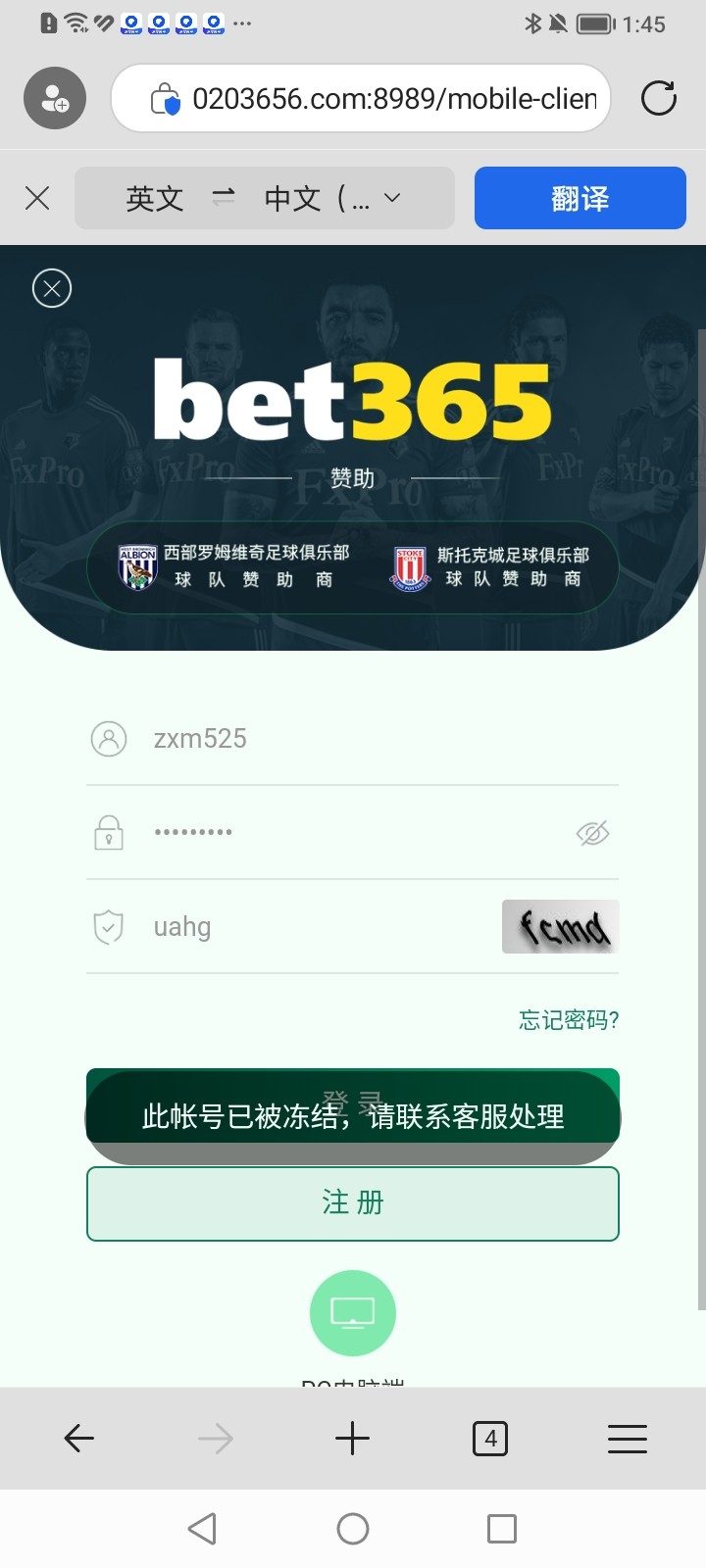
Task: Tap the blue 翻译 translate button
Action: pyautogui.click(x=580, y=198)
